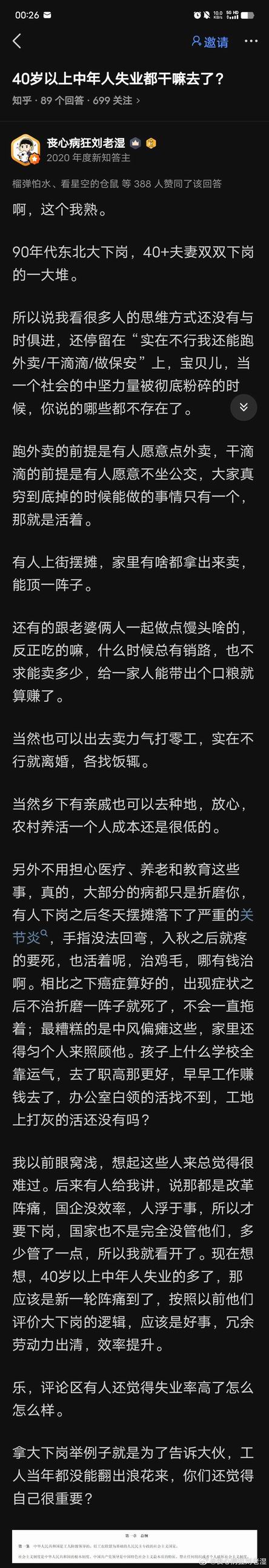The width and height of the screenshot is (269, 1568).
Task: Open the profile of 丧心病狂刘老湿
Action: click(x=85, y=142)
